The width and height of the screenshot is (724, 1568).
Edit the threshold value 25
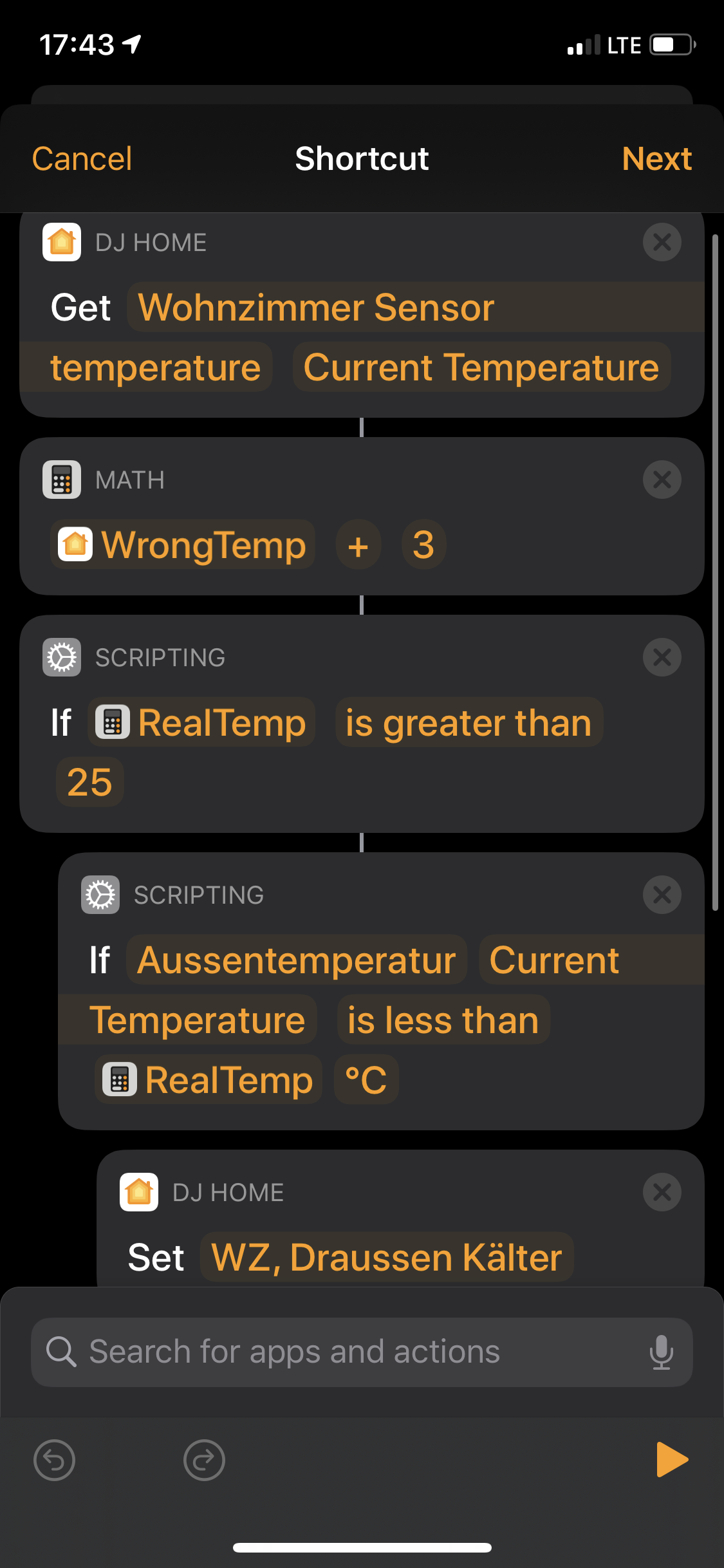pyautogui.click(x=89, y=782)
